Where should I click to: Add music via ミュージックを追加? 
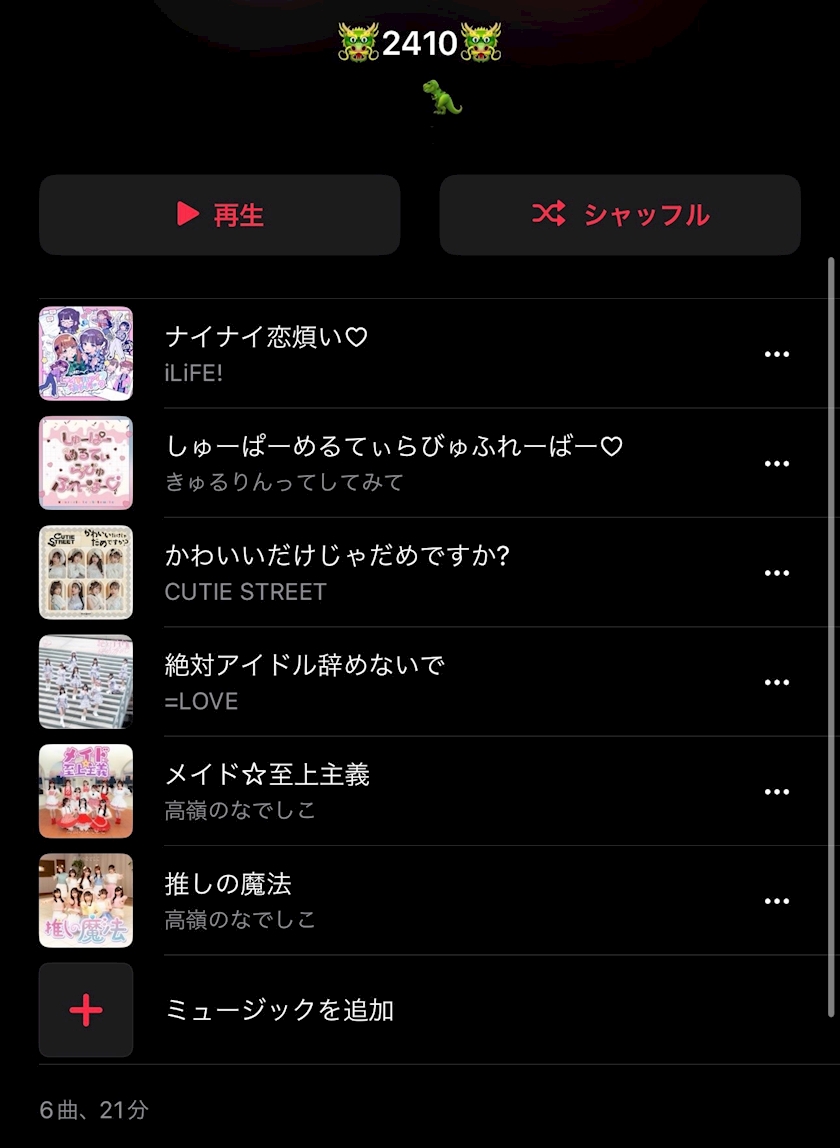(279, 1010)
